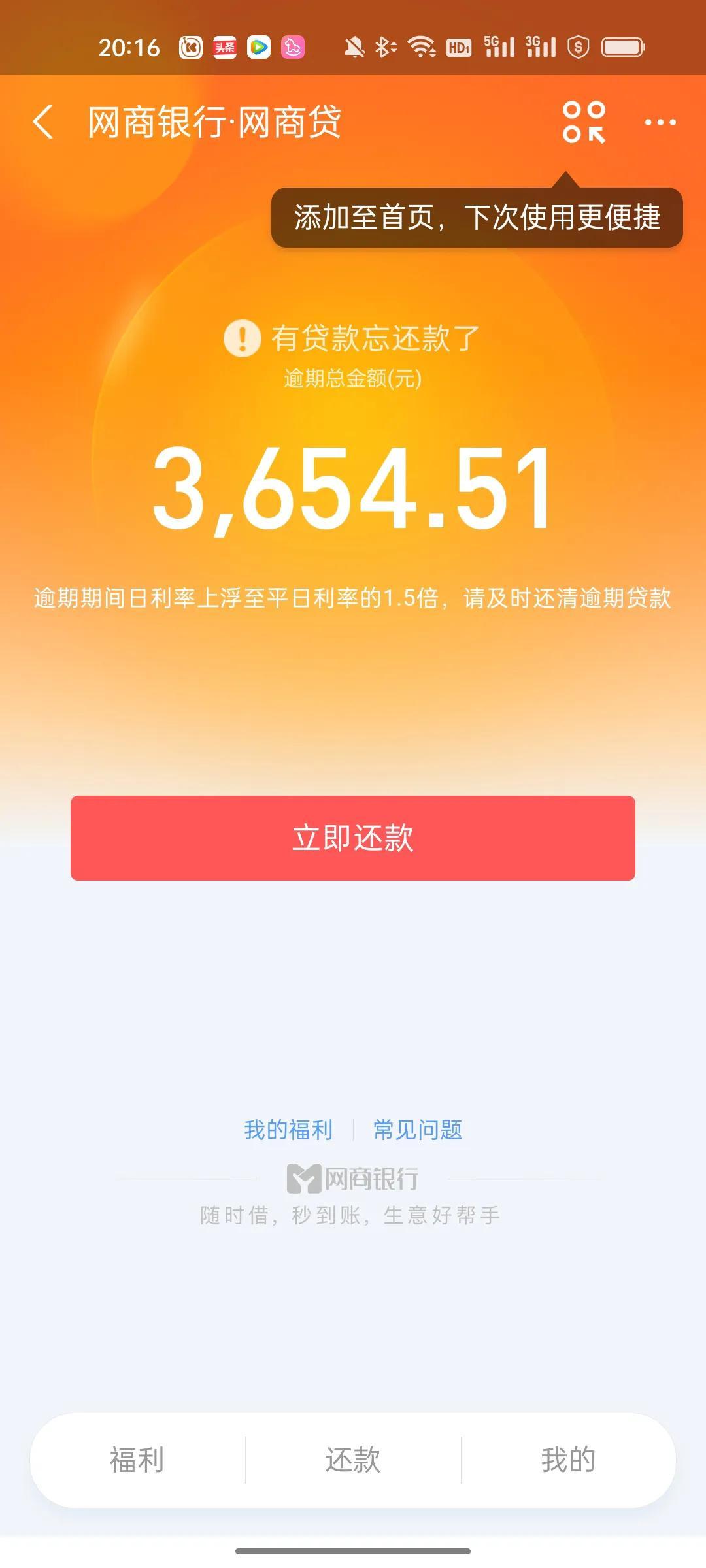Tap the 立即还款 button
Image resolution: width=706 pixels, height=1568 pixels.
coord(353,838)
